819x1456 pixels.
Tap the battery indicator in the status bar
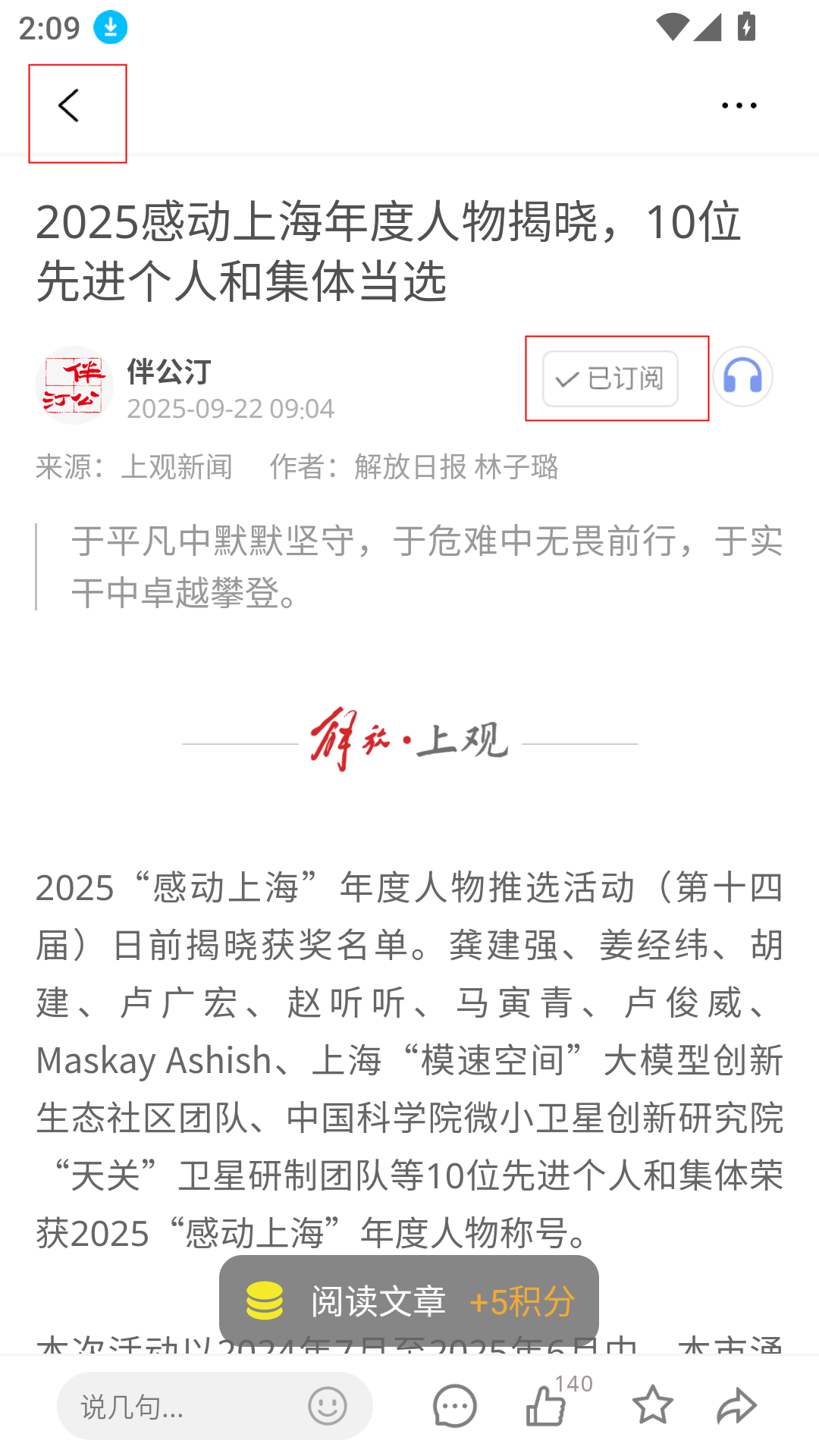coord(746,27)
